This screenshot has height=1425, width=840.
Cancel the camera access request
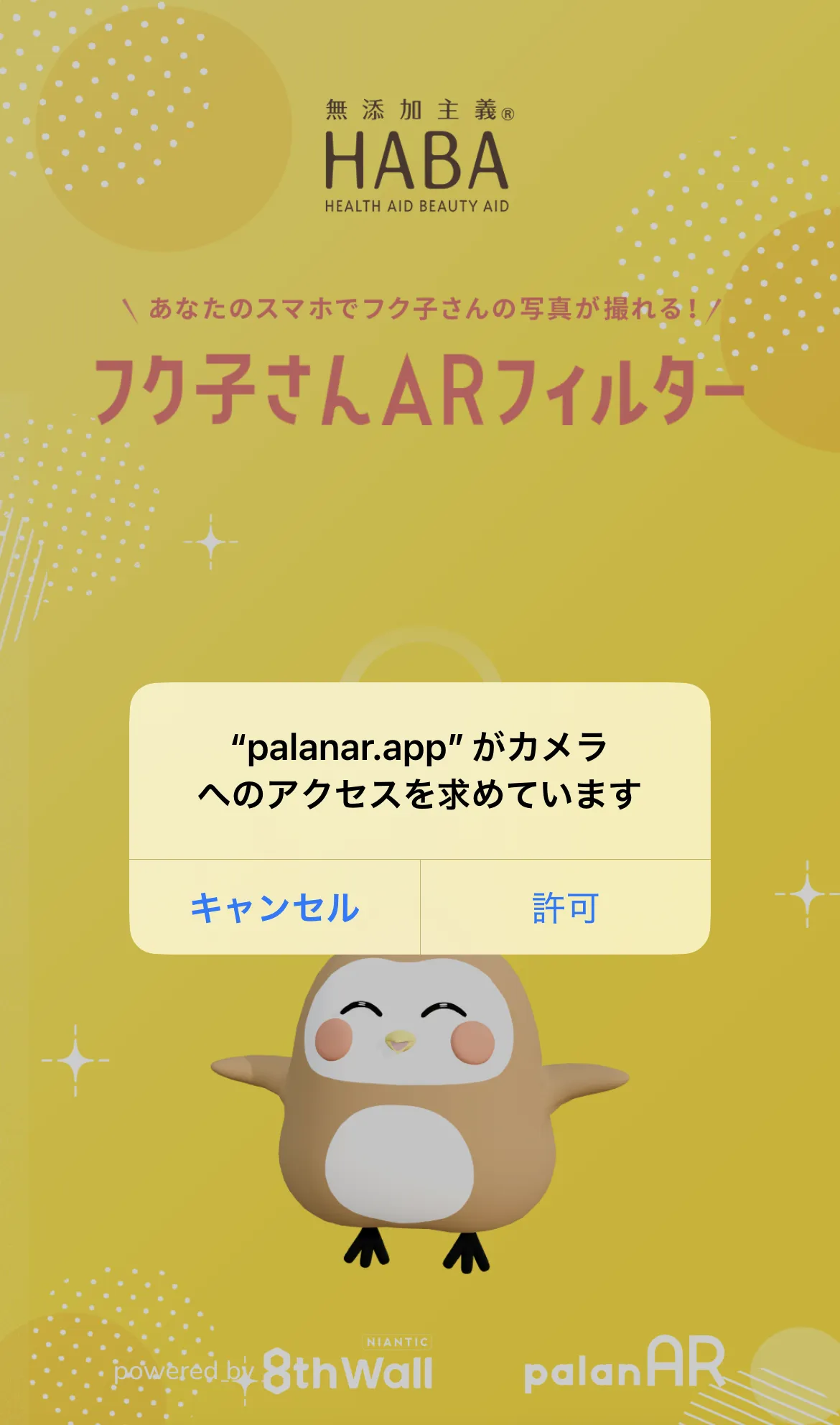[x=275, y=908]
